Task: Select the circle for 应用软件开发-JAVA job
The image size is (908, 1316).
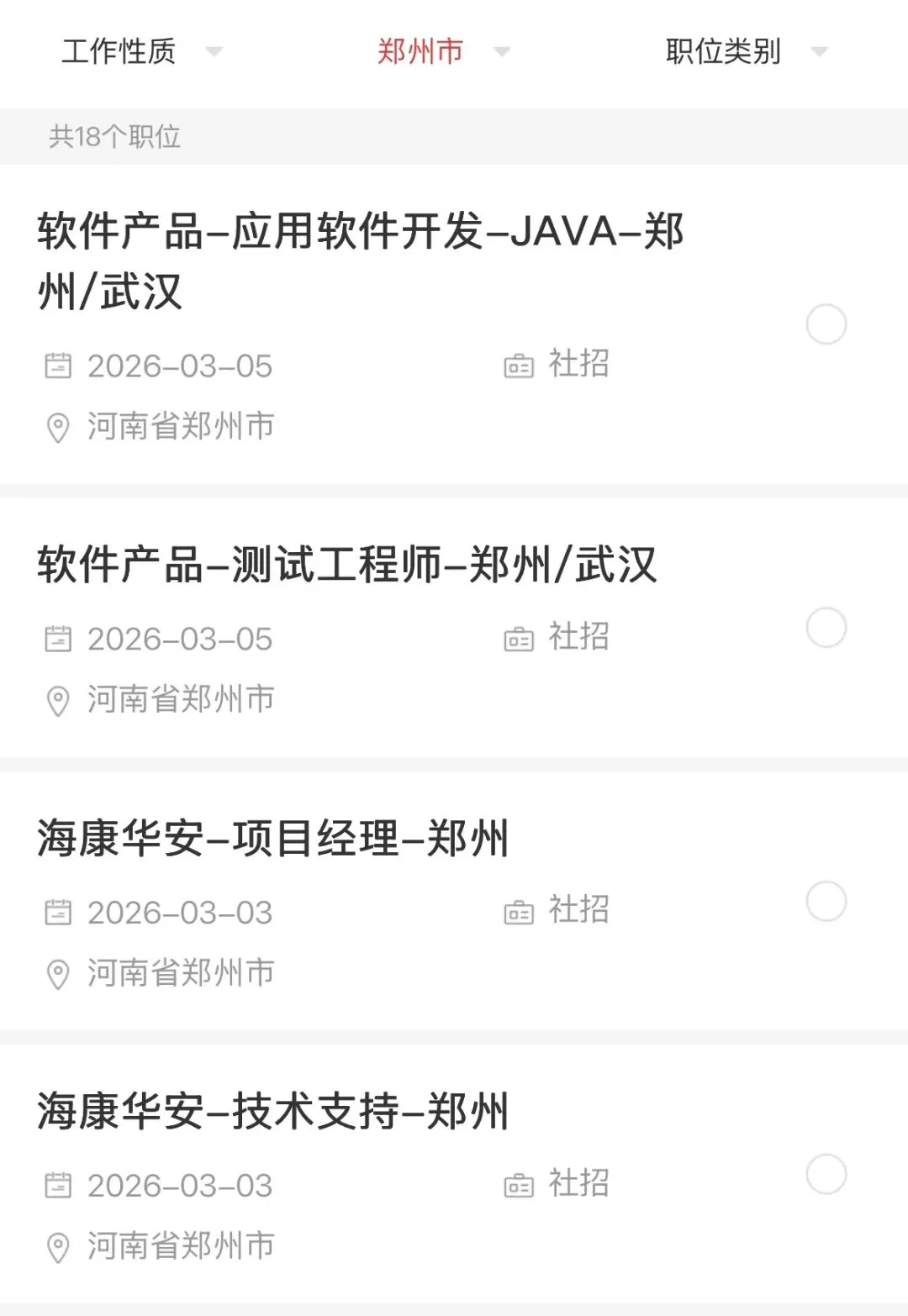Action: [826, 324]
